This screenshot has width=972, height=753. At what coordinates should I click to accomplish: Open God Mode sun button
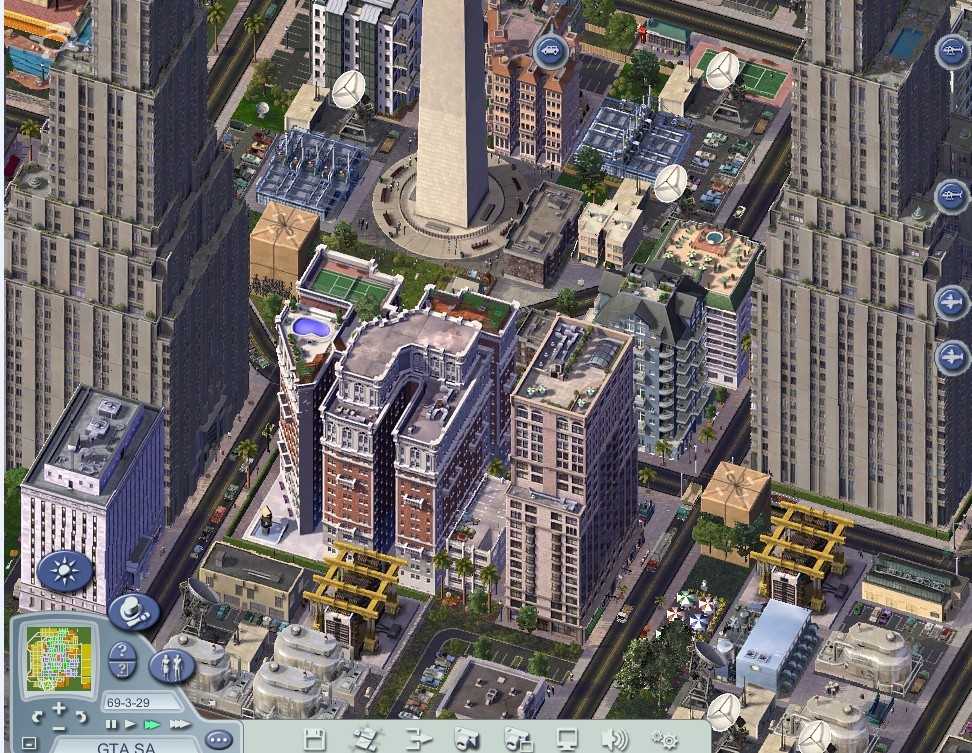(66, 571)
